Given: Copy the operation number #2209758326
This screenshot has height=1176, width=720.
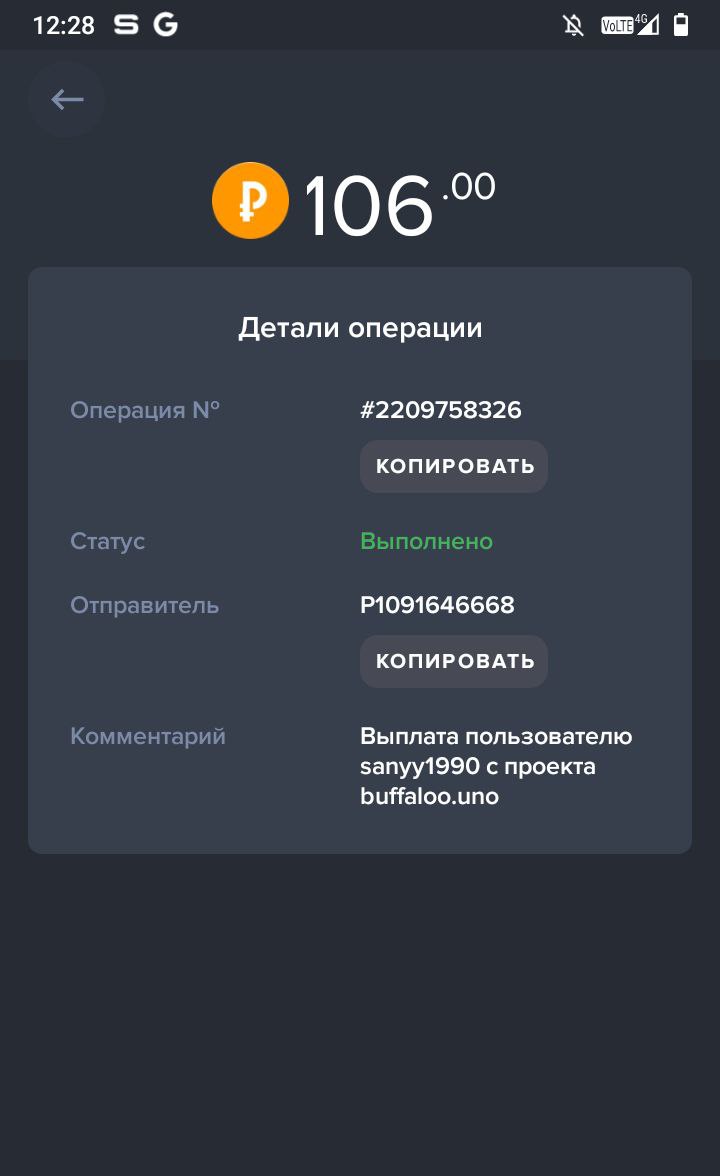Looking at the screenshot, I should click(454, 466).
